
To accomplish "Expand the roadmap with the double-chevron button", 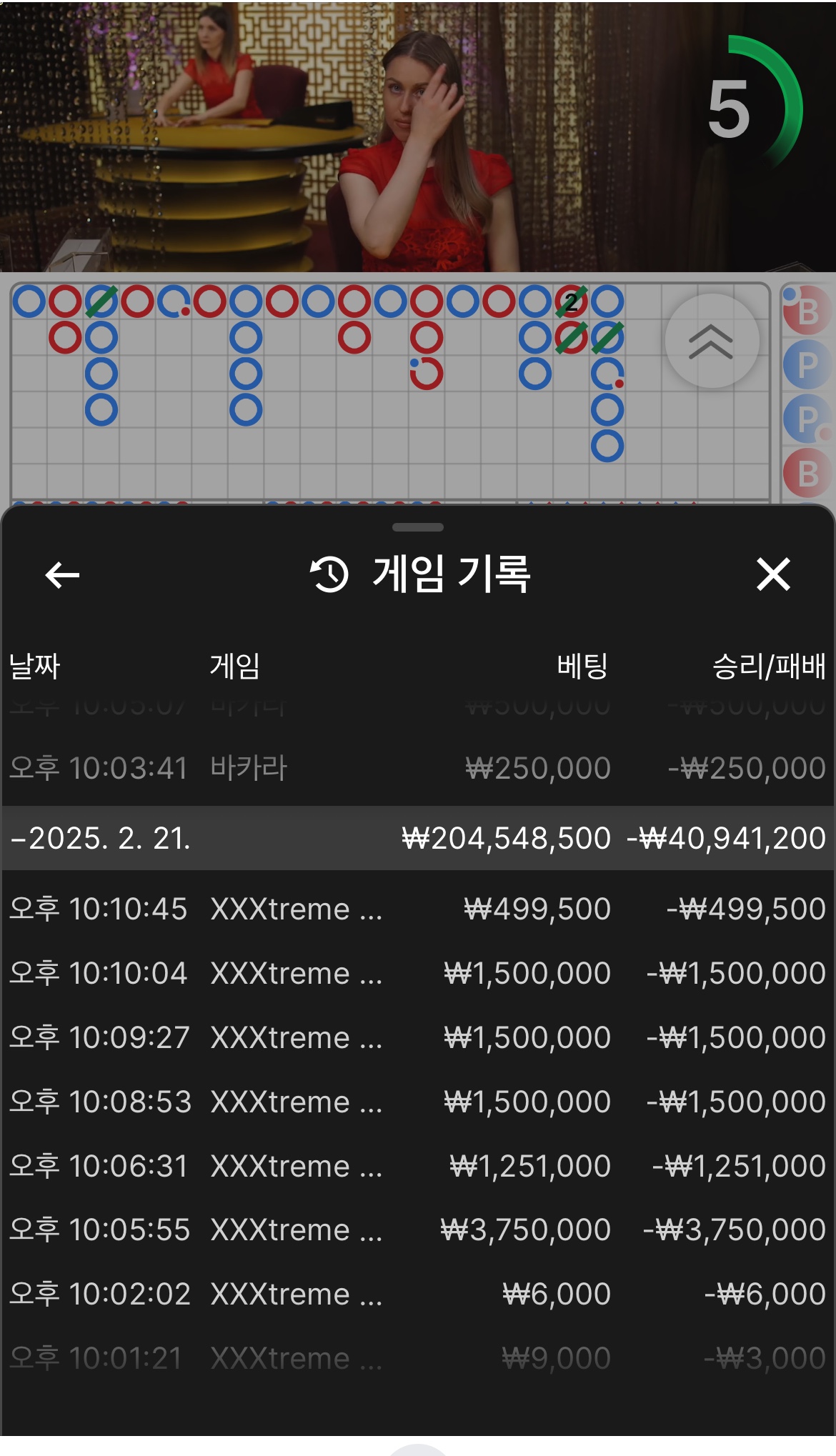I will click(710, 341).
